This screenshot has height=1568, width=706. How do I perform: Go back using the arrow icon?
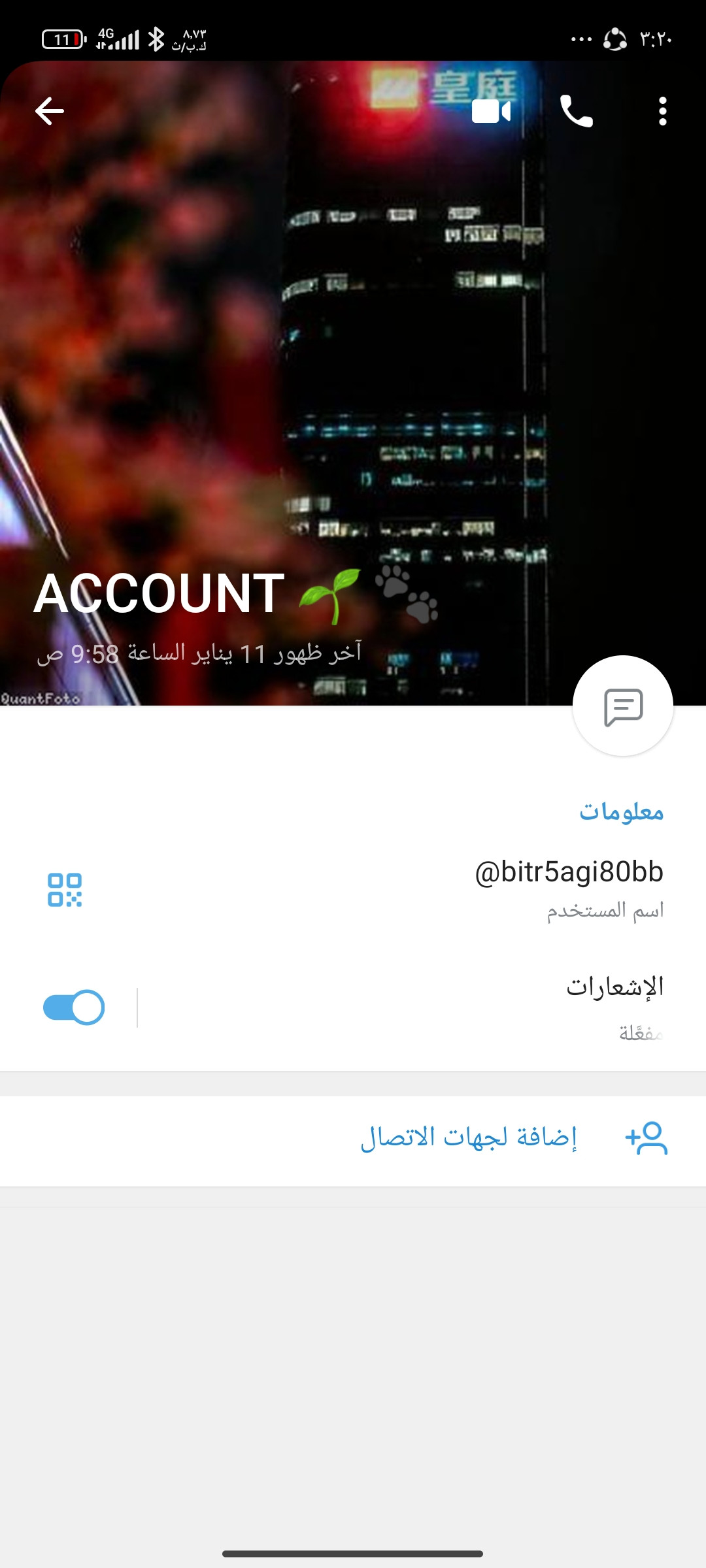tap(50, 111)
